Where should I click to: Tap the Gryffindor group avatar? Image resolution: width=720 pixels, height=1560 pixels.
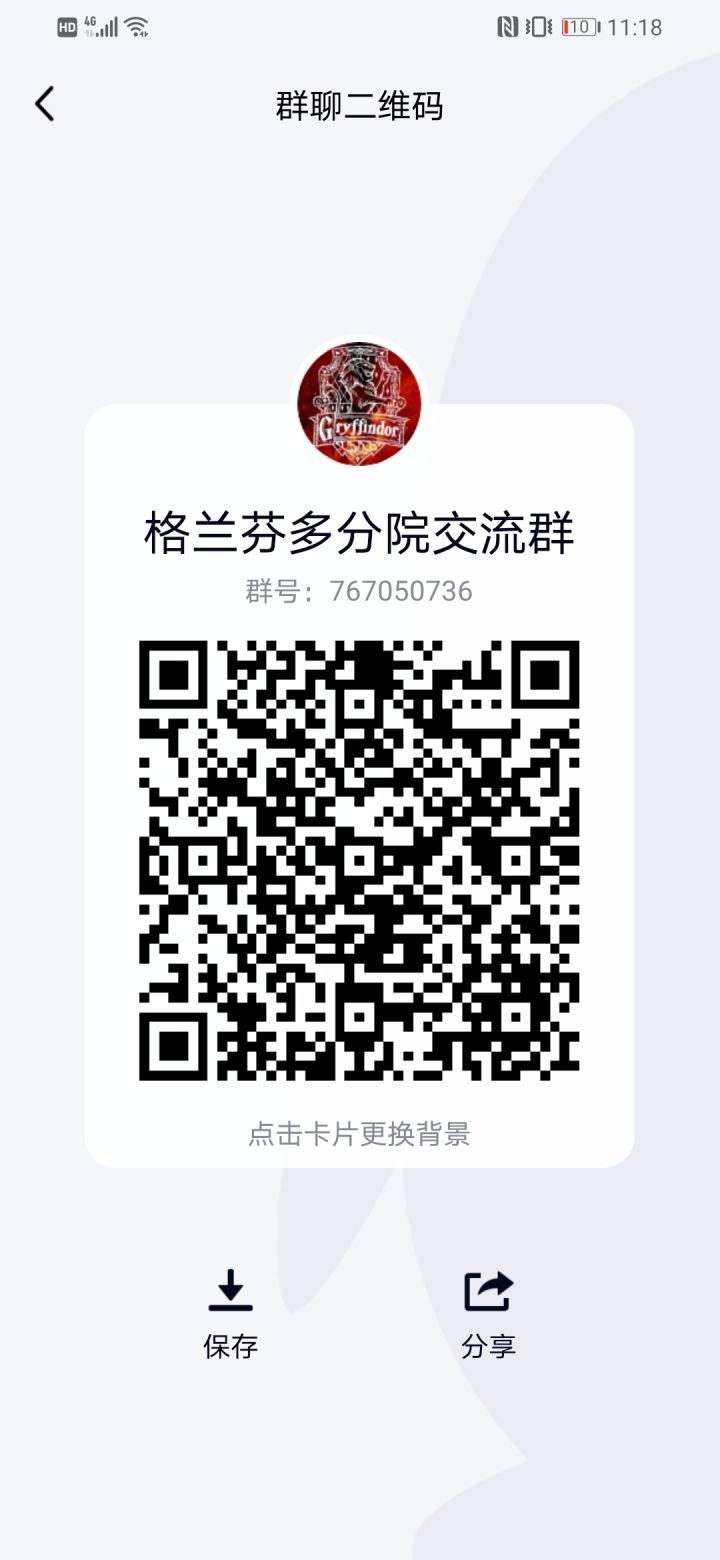(360, 404)
